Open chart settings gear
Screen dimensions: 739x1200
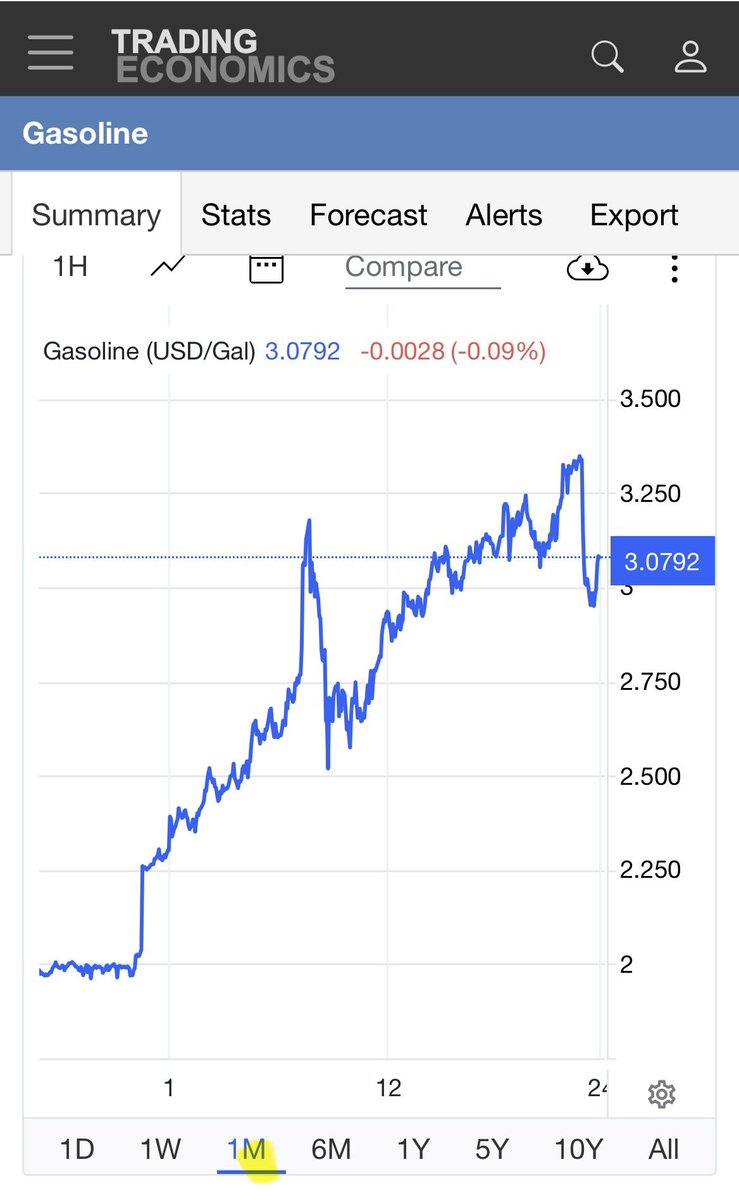coord(661,1094)
